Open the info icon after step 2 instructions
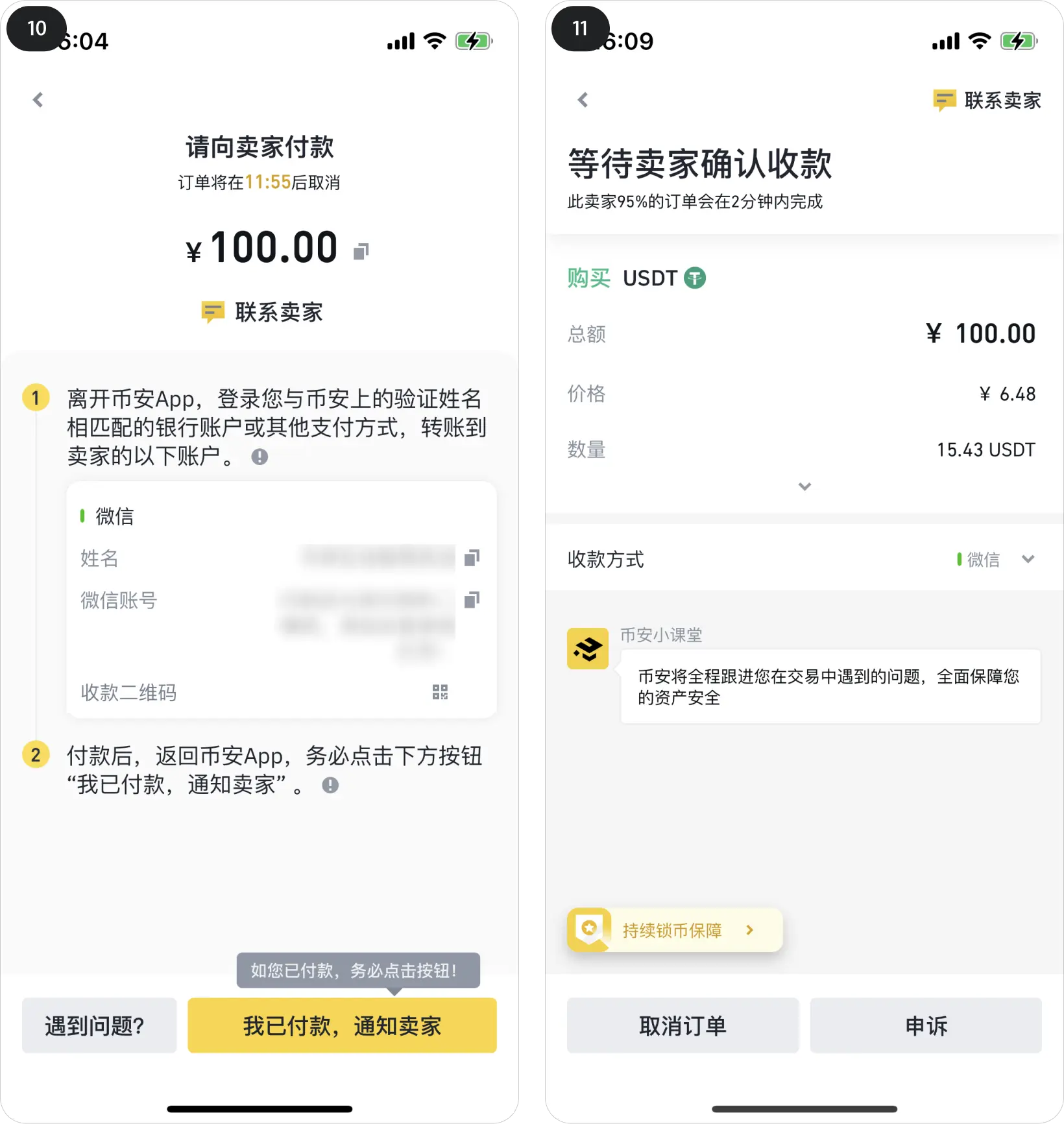 tap(330, 785)
